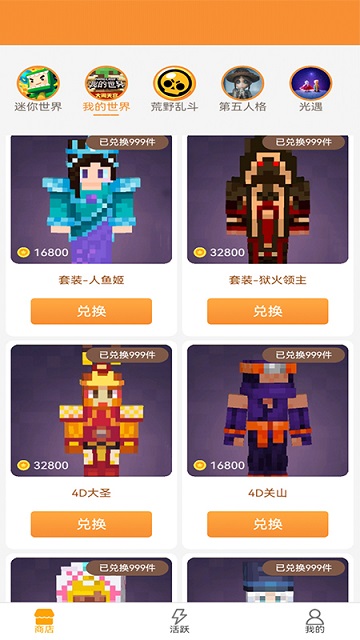Viewport: 360px width, 640px height.
Task: Open the 我的 profile tab
Action: [x=315, y=621]
